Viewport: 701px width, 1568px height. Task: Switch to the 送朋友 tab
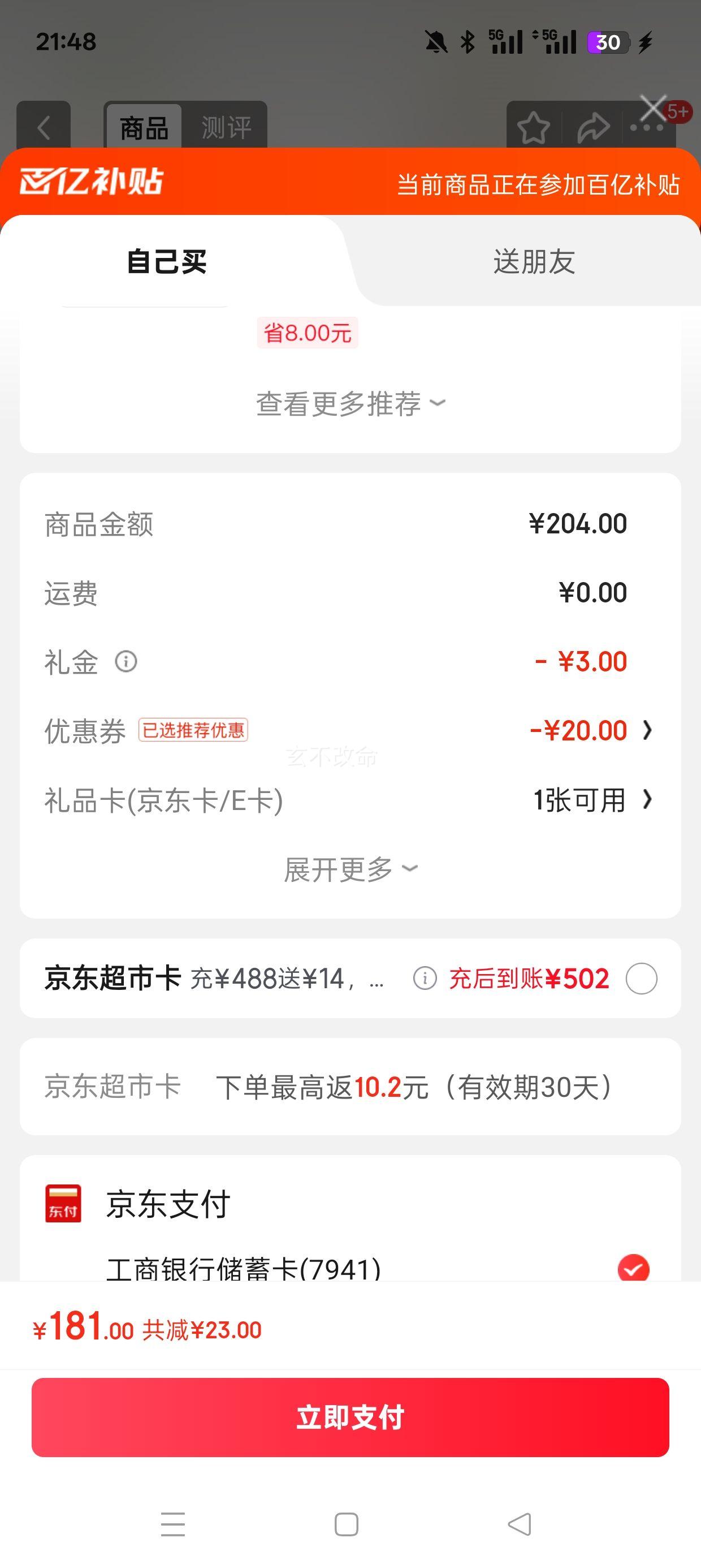[x=534, y=262]
